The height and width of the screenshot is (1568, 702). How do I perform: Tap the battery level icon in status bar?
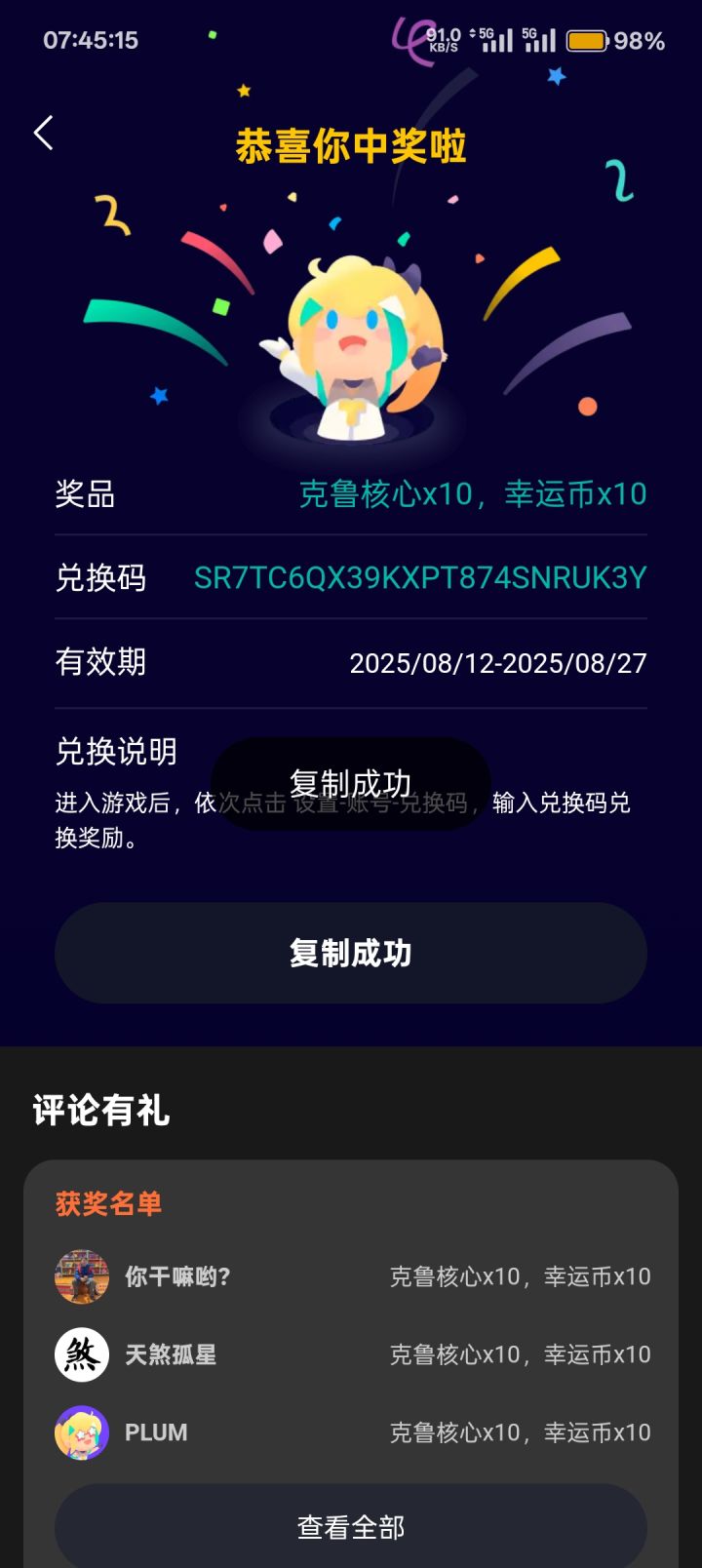587,40
